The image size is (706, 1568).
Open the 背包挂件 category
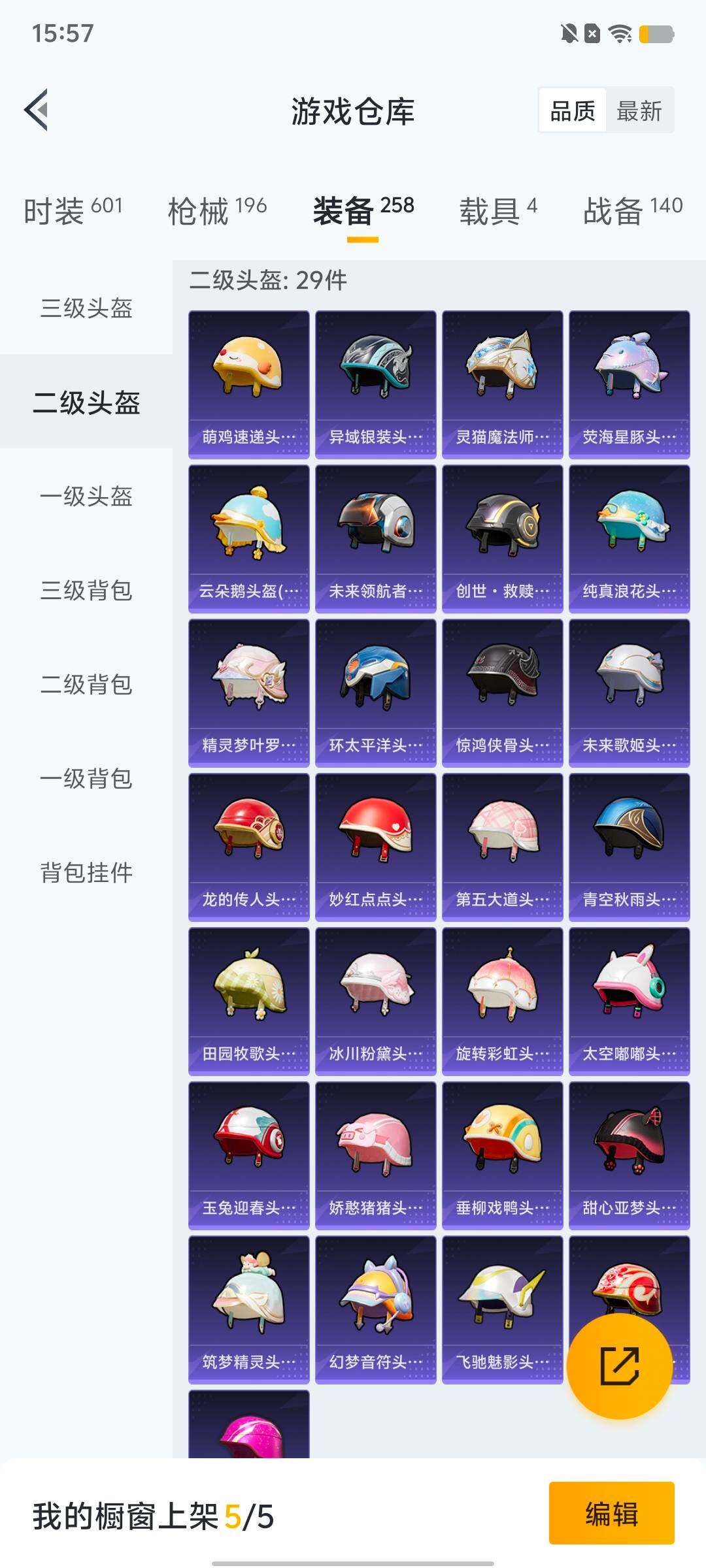click(86, 872)
